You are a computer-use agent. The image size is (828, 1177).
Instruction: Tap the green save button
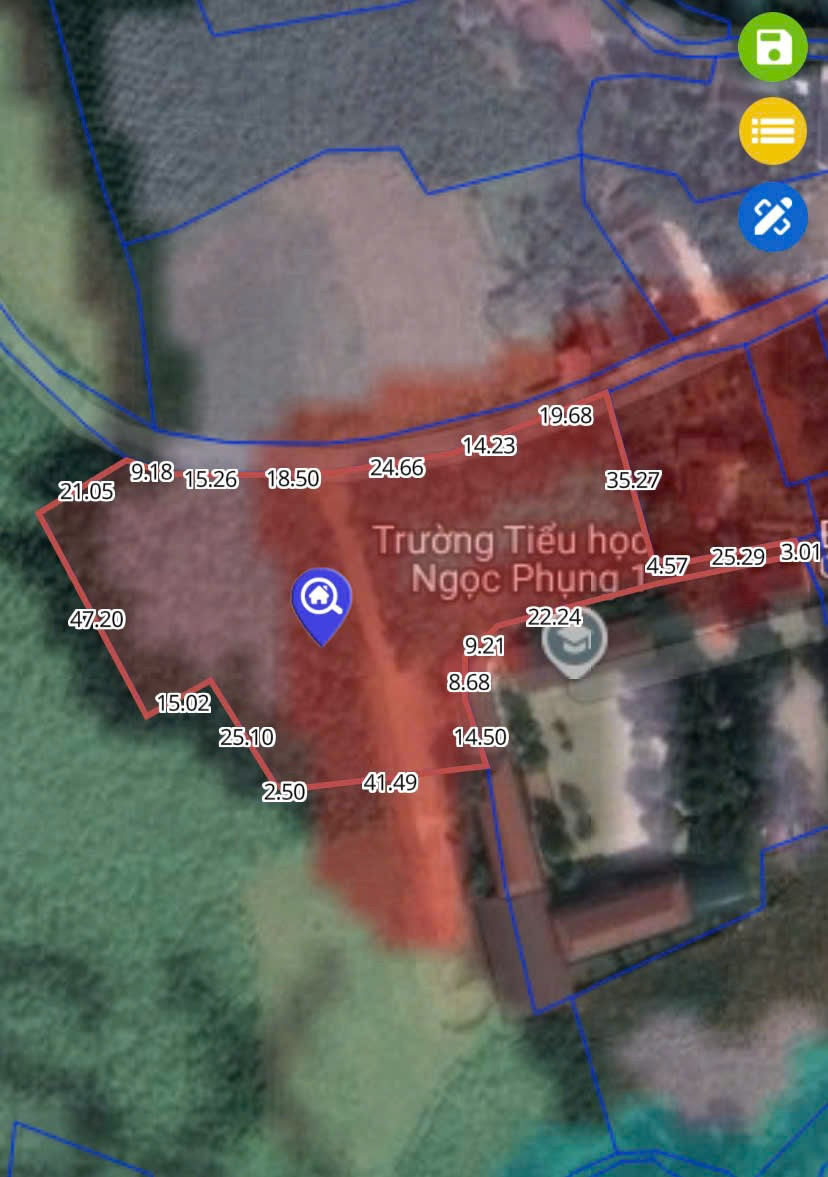click(x=772, y=47)
